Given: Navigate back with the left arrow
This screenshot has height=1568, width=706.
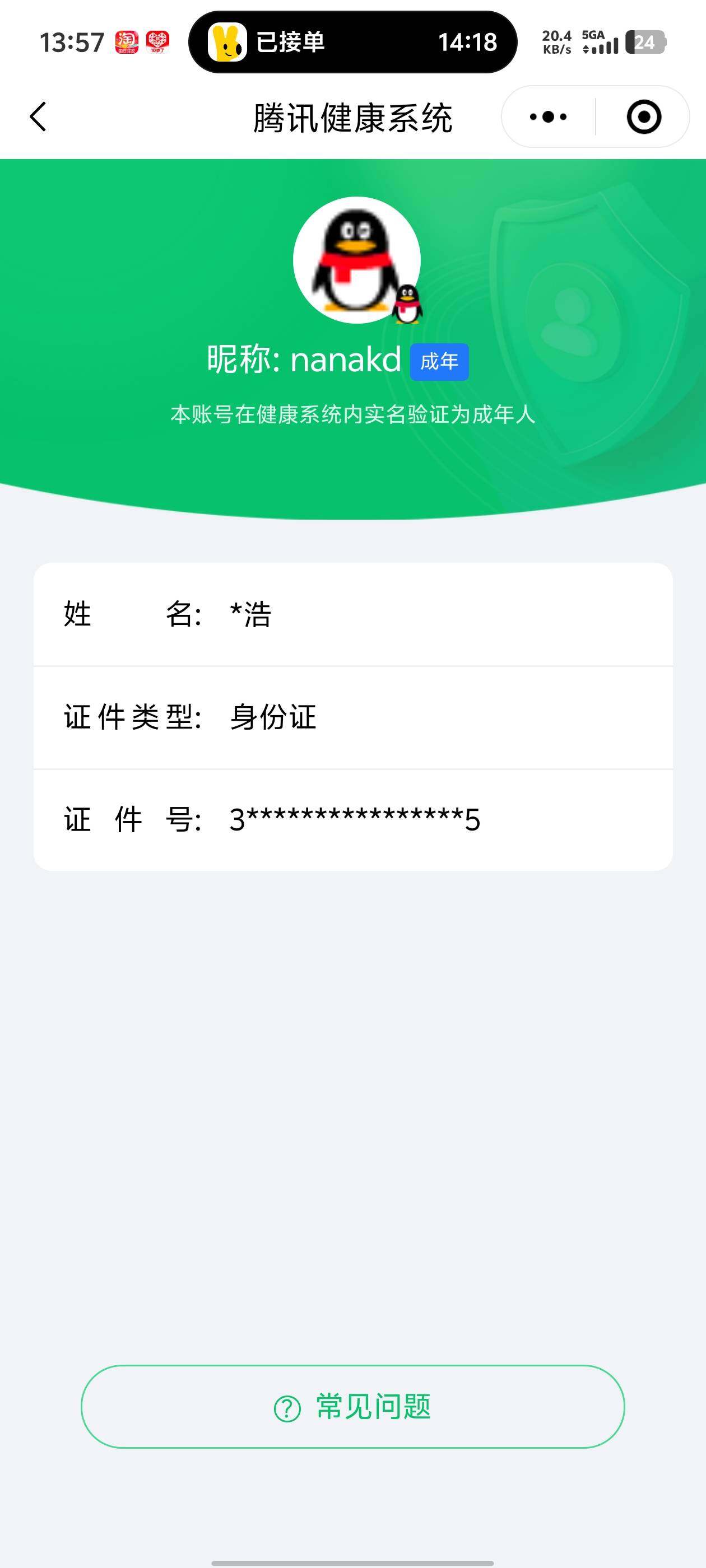Looking at the screenshot, I should [38, 117].
